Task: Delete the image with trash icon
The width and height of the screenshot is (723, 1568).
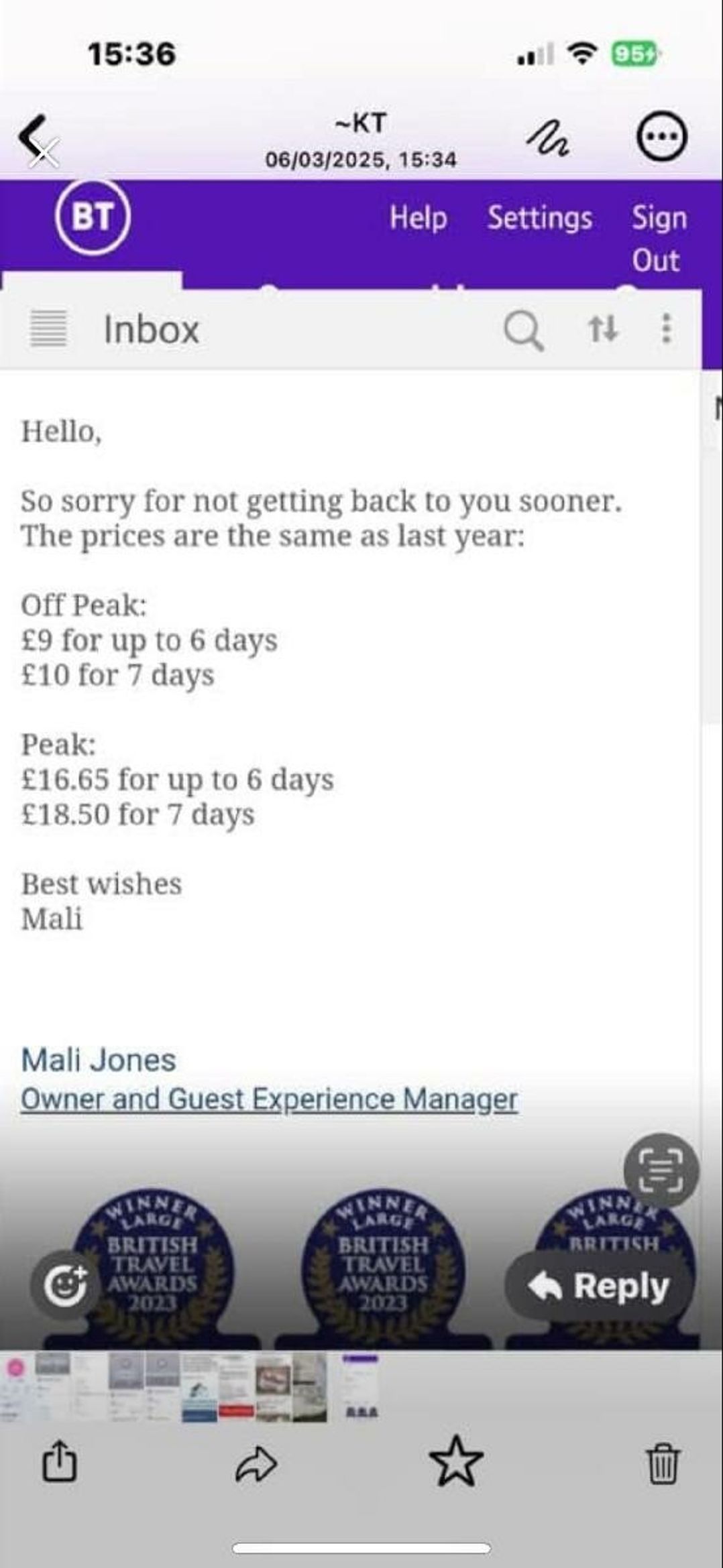Action: coord(663,1462)
